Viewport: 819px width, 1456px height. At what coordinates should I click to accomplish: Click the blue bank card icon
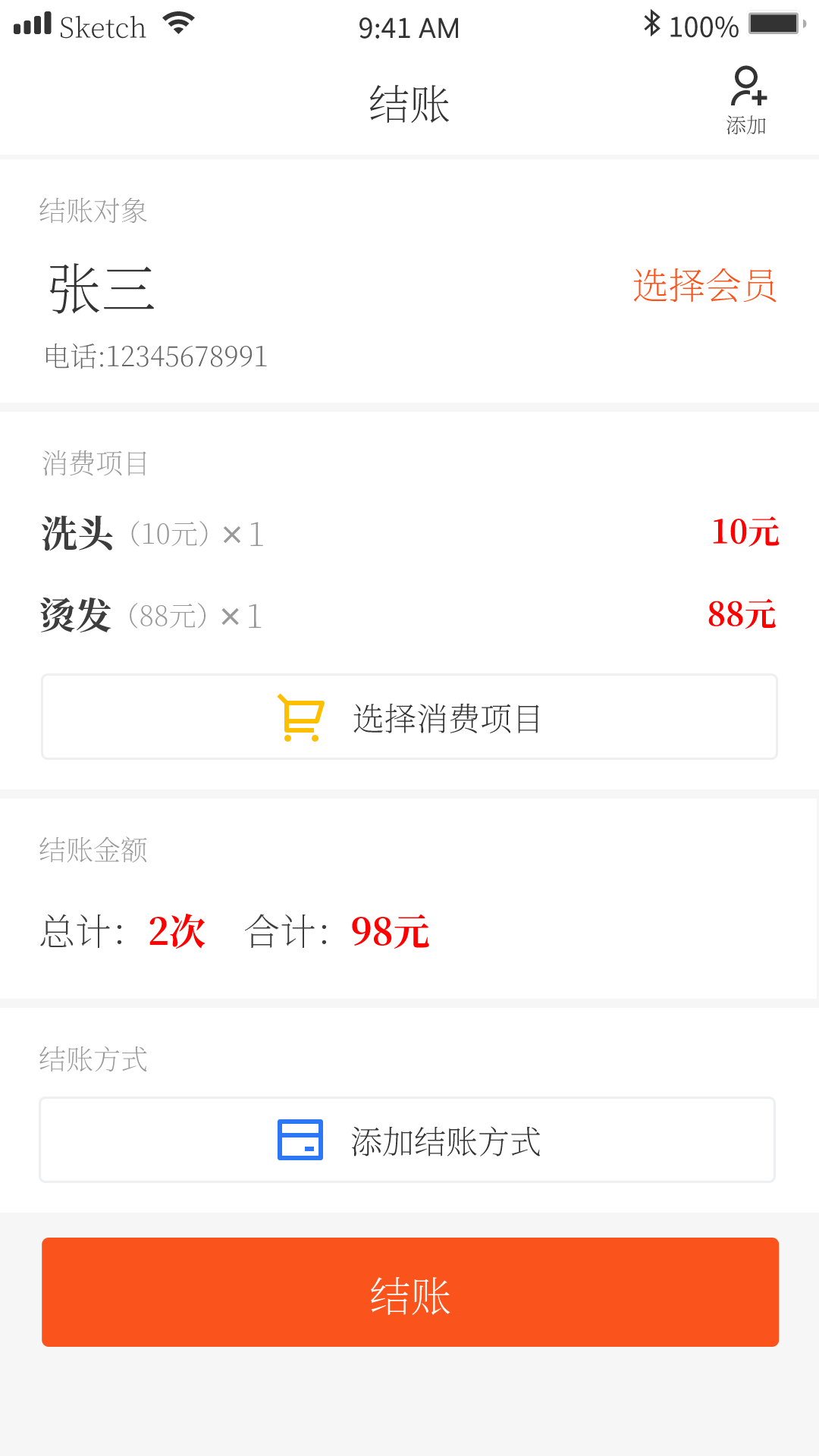(300, 1139)
